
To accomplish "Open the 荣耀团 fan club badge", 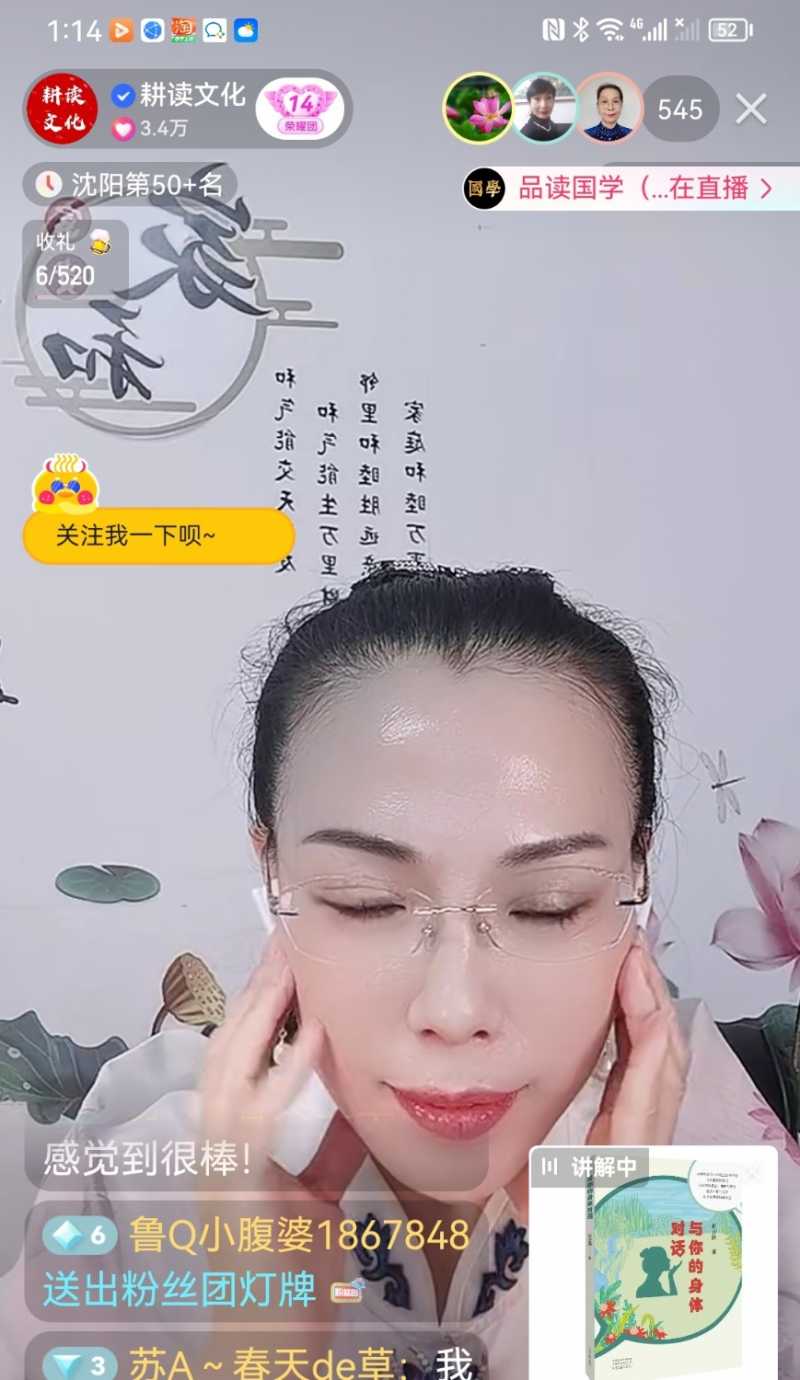I will click(299, 109).
